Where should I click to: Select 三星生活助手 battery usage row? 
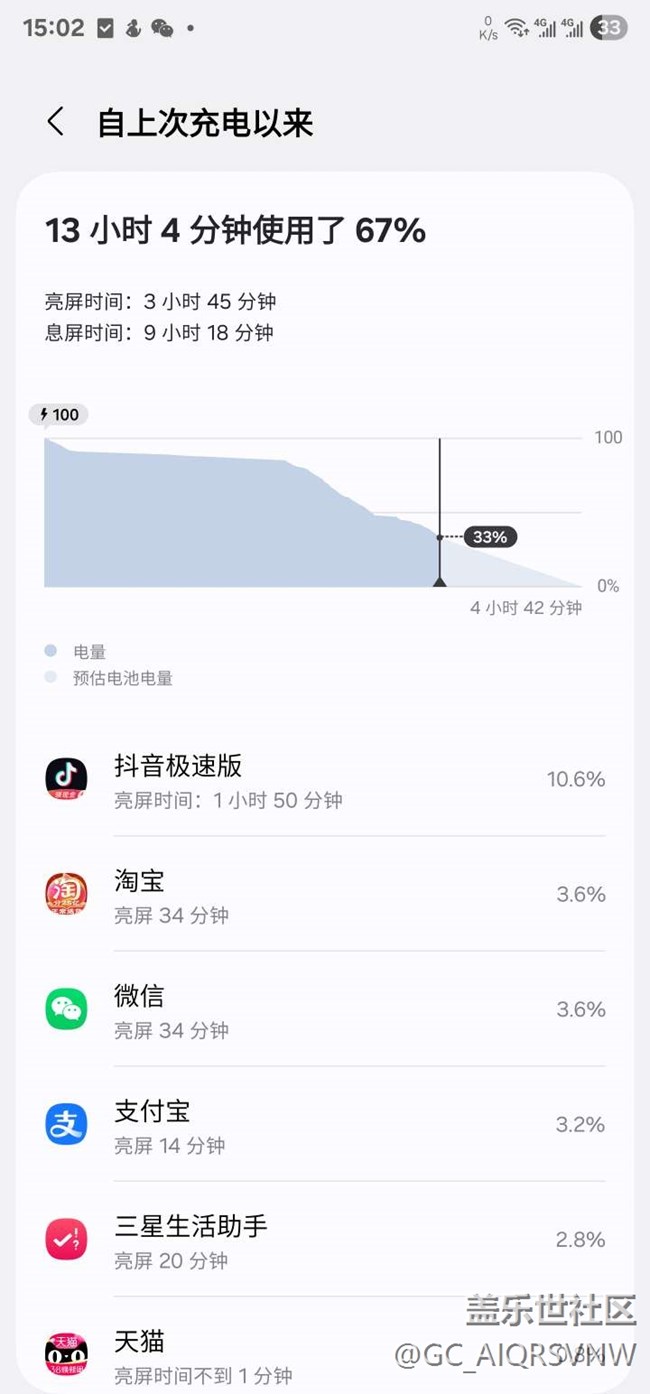(325, 1239)
